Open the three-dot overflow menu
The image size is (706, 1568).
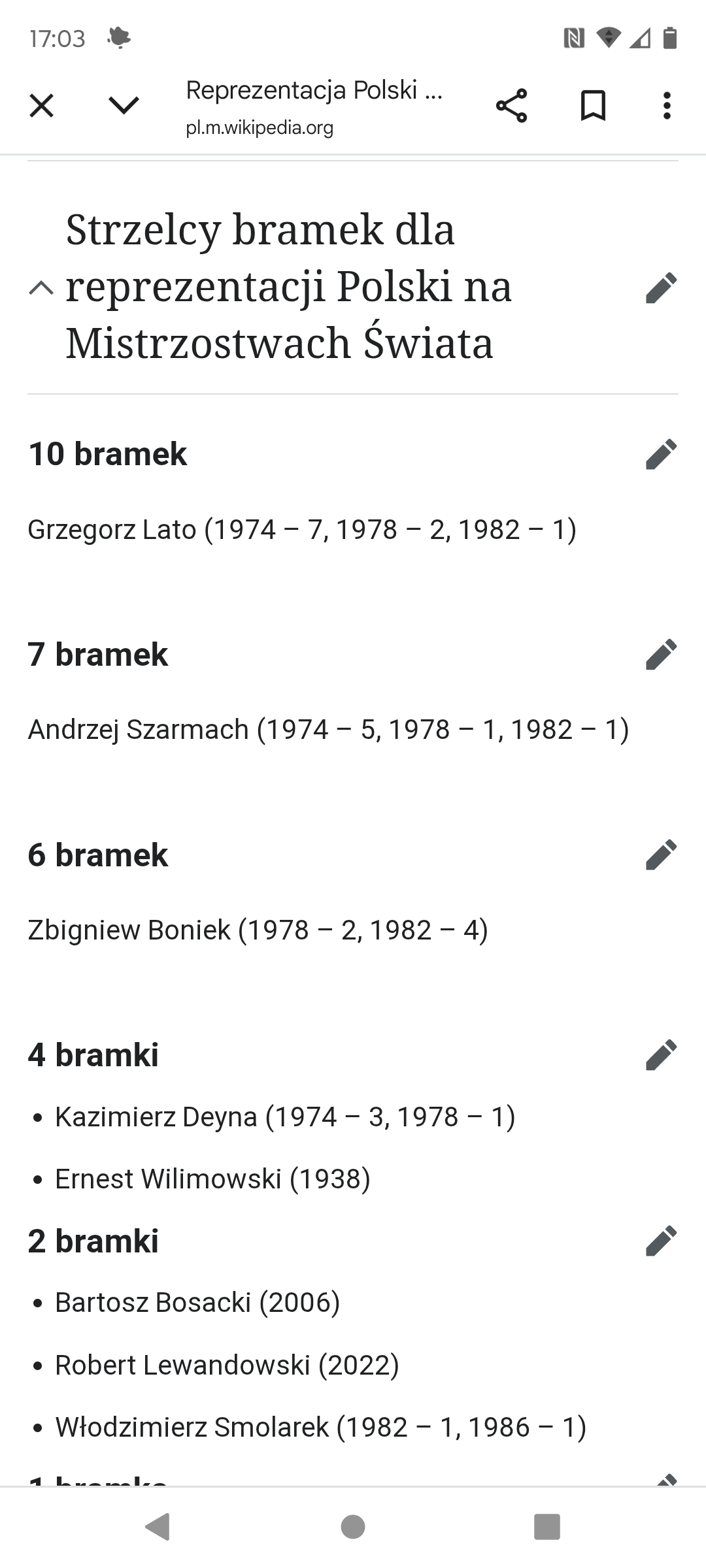click(667, 106)
